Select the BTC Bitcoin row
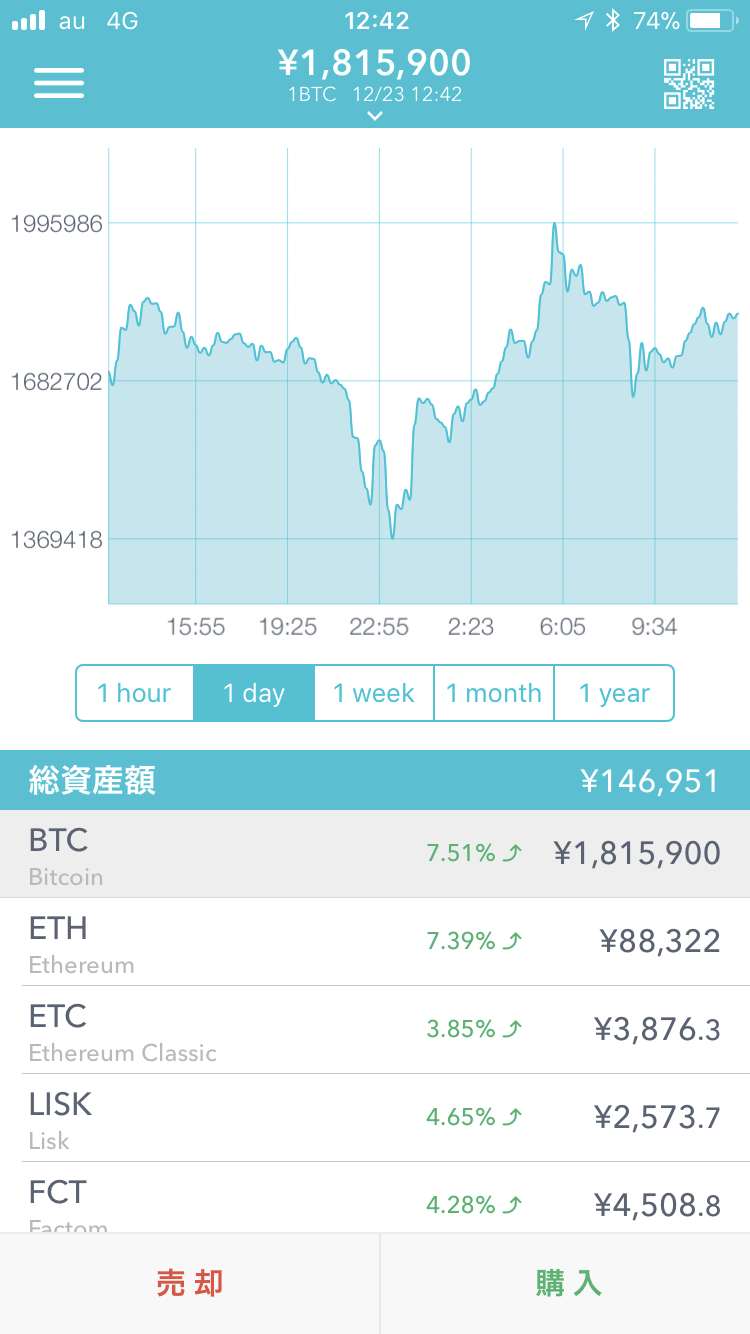 375,854
